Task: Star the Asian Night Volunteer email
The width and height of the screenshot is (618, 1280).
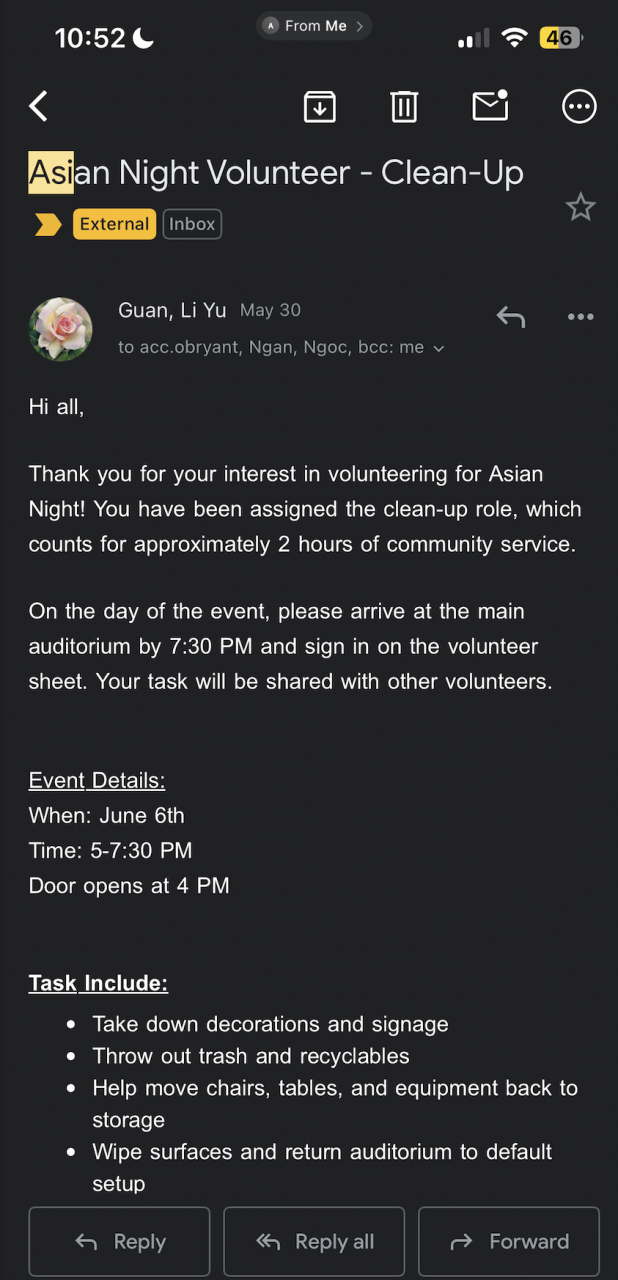Action: tap(580, 207)
